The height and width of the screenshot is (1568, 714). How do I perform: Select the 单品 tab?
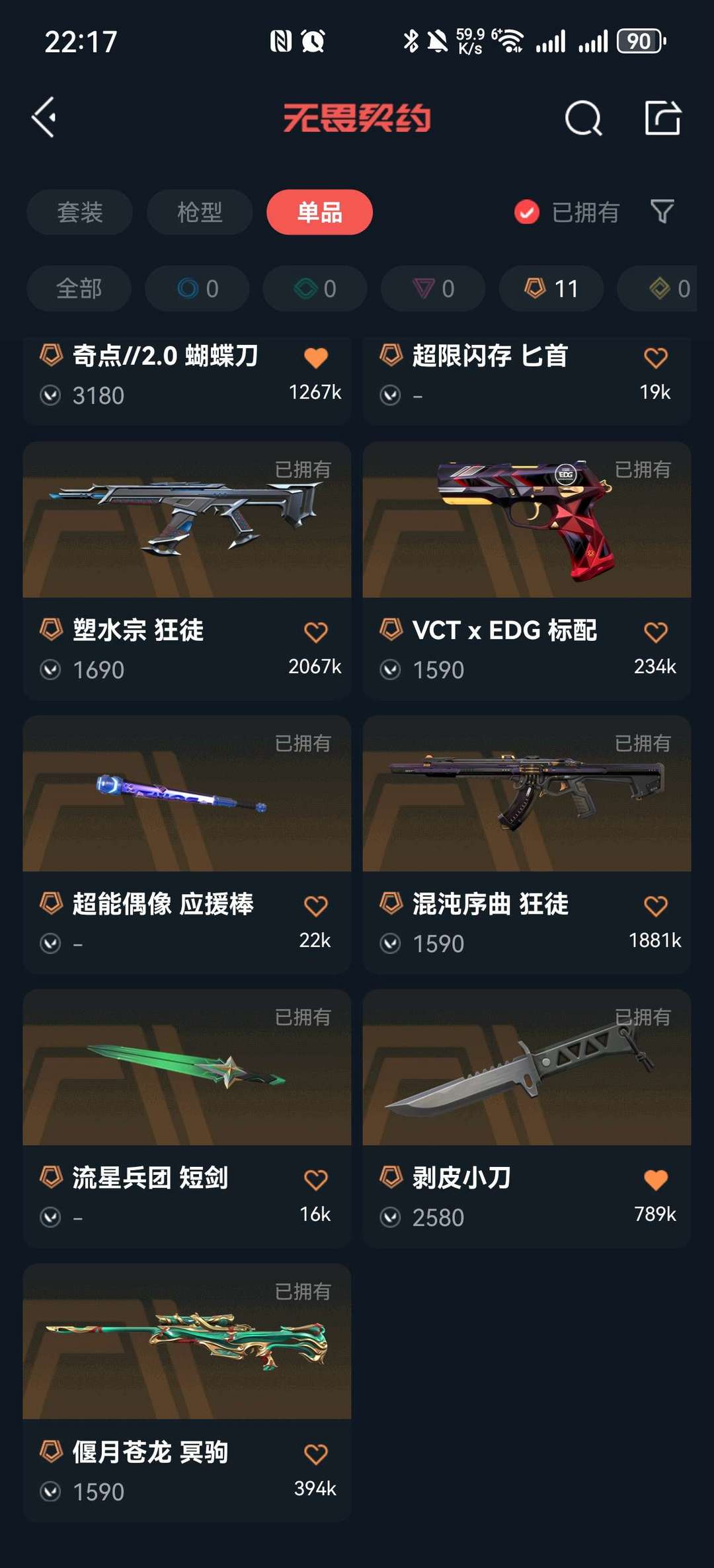319,212
